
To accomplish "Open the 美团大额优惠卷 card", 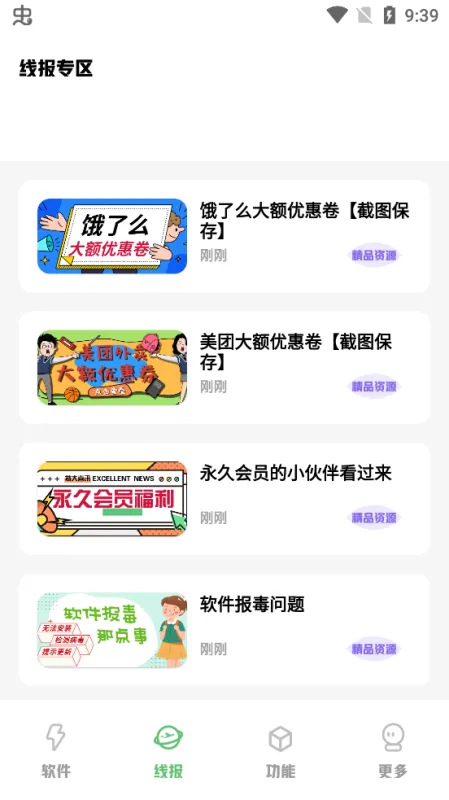I will tap(224, 367).
